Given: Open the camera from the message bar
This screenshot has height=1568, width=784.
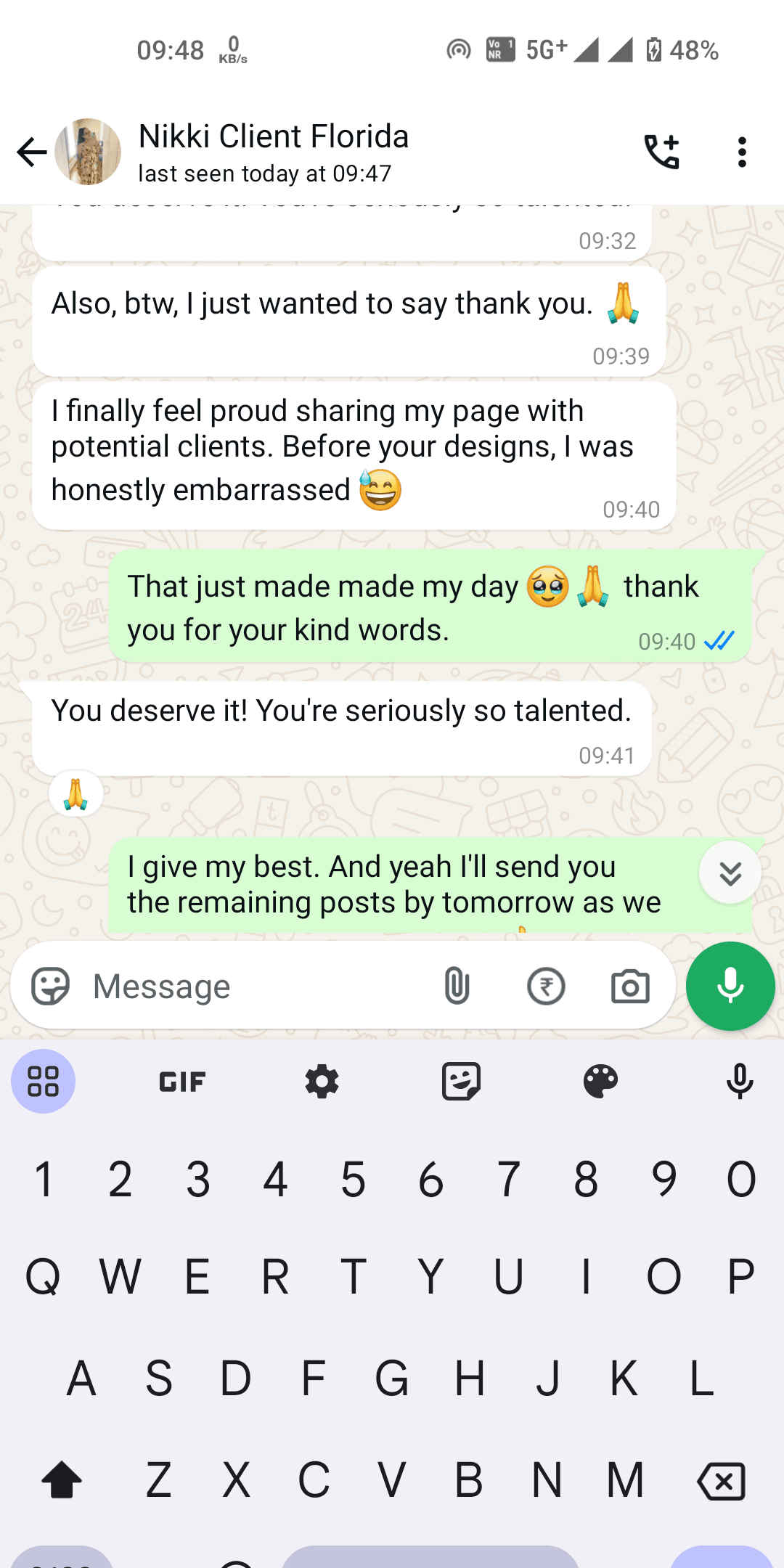Looking at the screenshot, I should (629, 987).
